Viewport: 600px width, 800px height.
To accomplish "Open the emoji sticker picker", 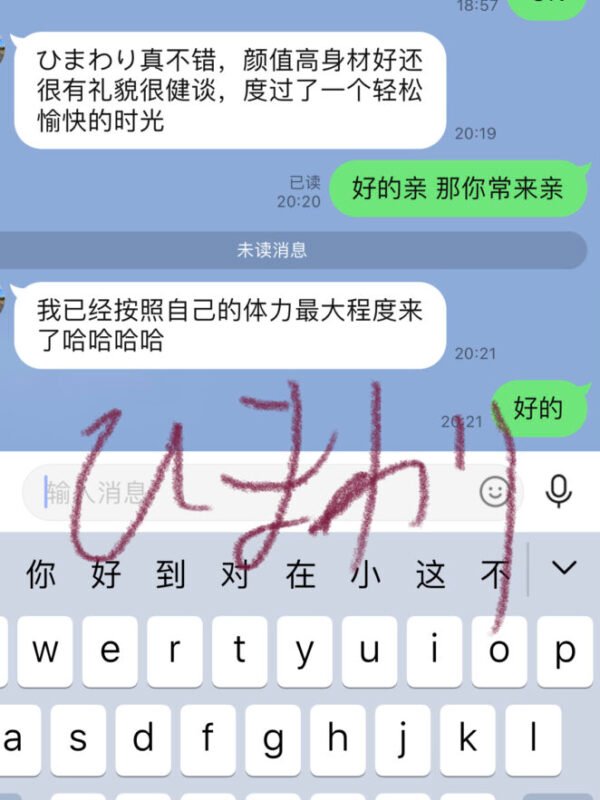I will 495,491.
